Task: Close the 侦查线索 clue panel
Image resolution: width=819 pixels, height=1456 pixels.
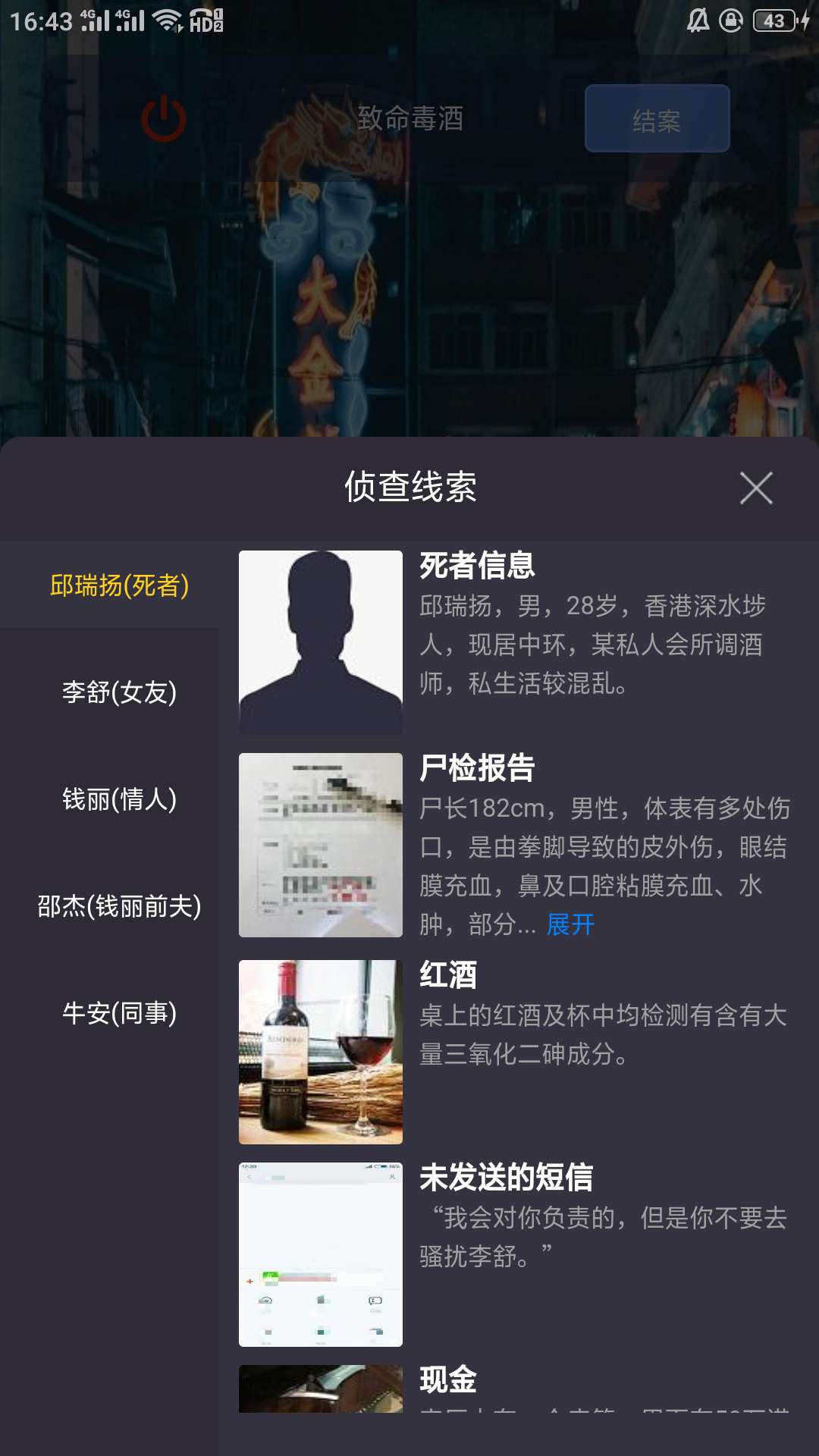Action: coord(756,488)
